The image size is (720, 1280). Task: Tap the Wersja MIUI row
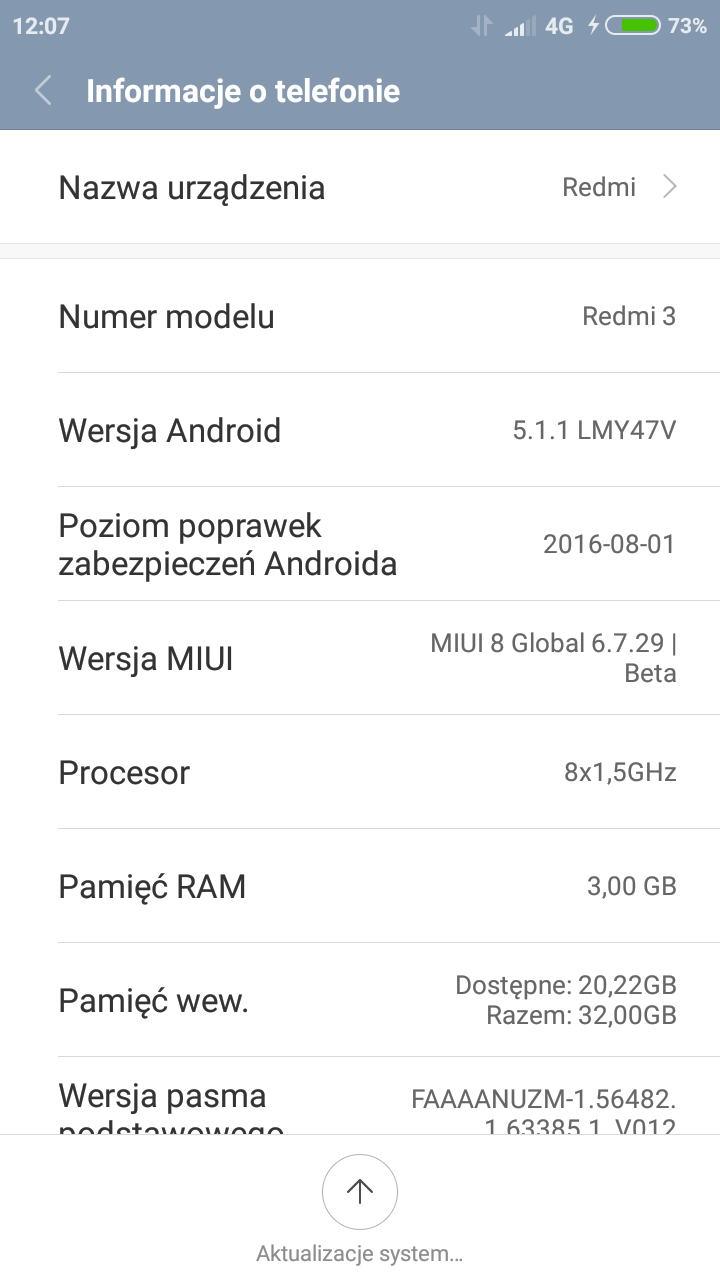point(360,658)
